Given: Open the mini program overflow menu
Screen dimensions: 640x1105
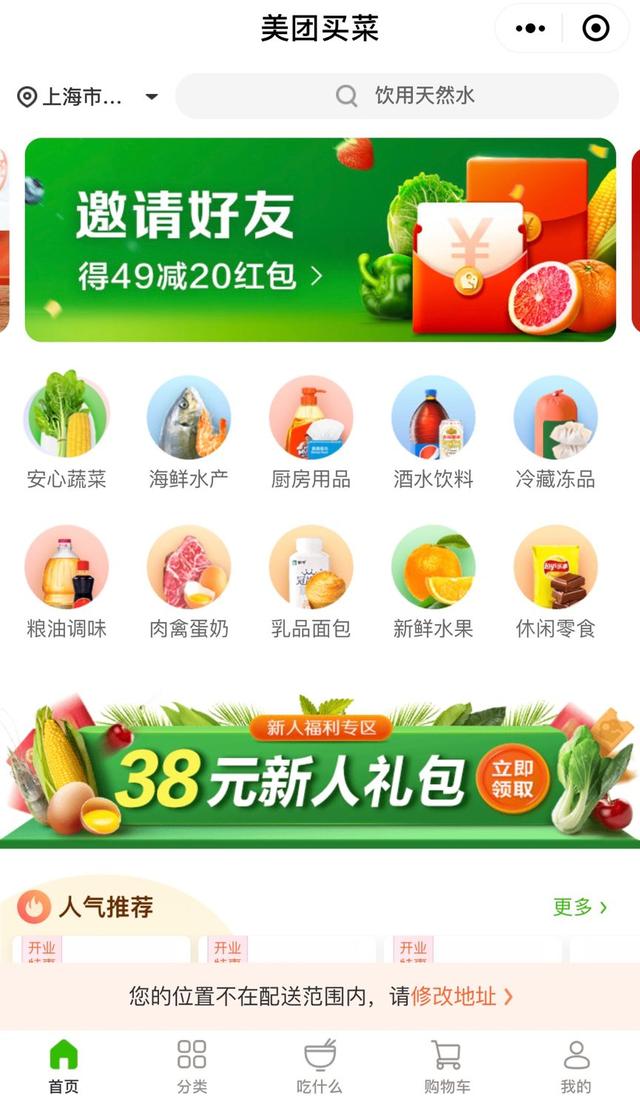Looking at the screenshot, I should [x=530, y=29].
